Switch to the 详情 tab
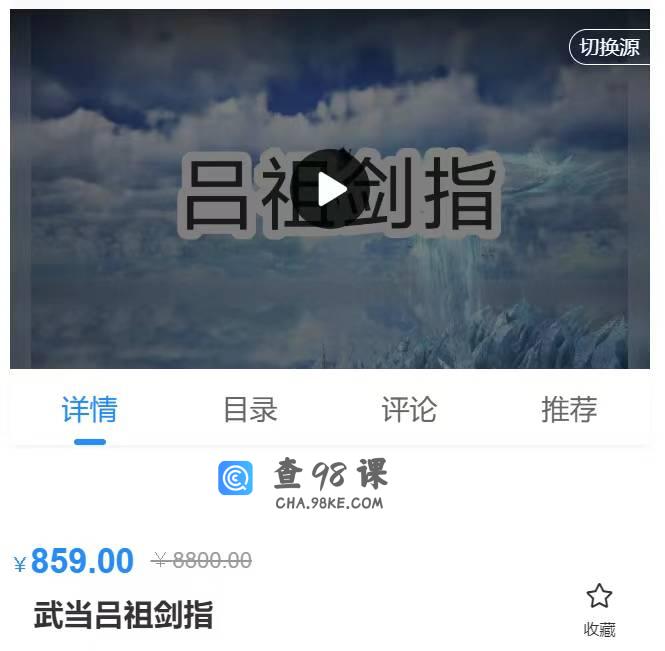The width and height of the screenshot is (665, 651). point(90,410)
